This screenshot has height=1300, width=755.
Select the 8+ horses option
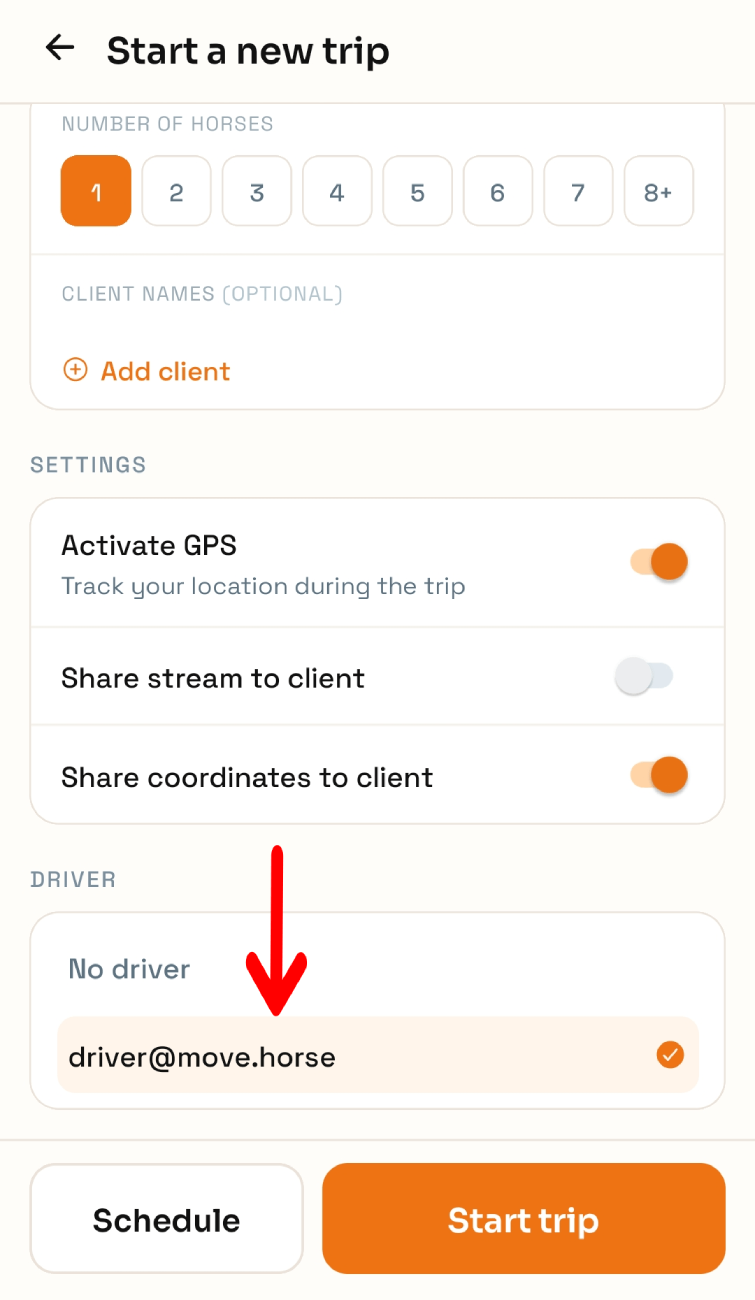pyautogui.click(x=659, y=191)
